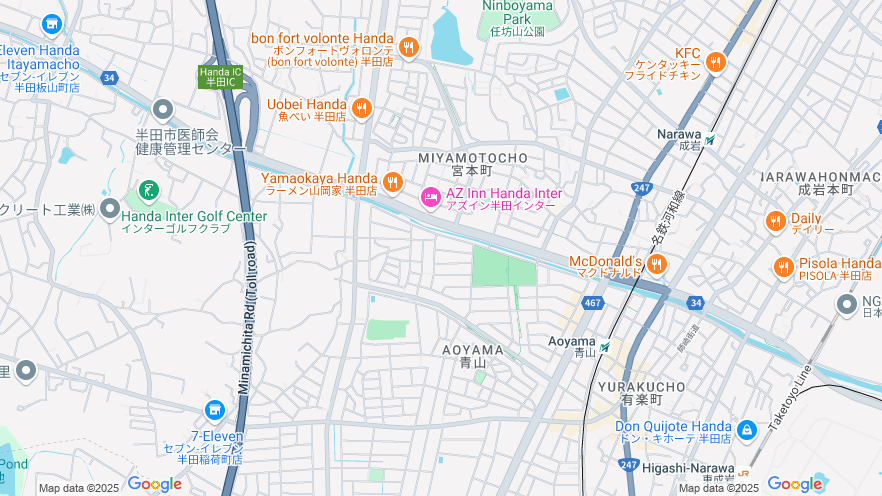This screenshot has height=496, width=882.
Task: Tap the Handa IC interchange sign
Action: pyautogui.click(x=220, y=76)
